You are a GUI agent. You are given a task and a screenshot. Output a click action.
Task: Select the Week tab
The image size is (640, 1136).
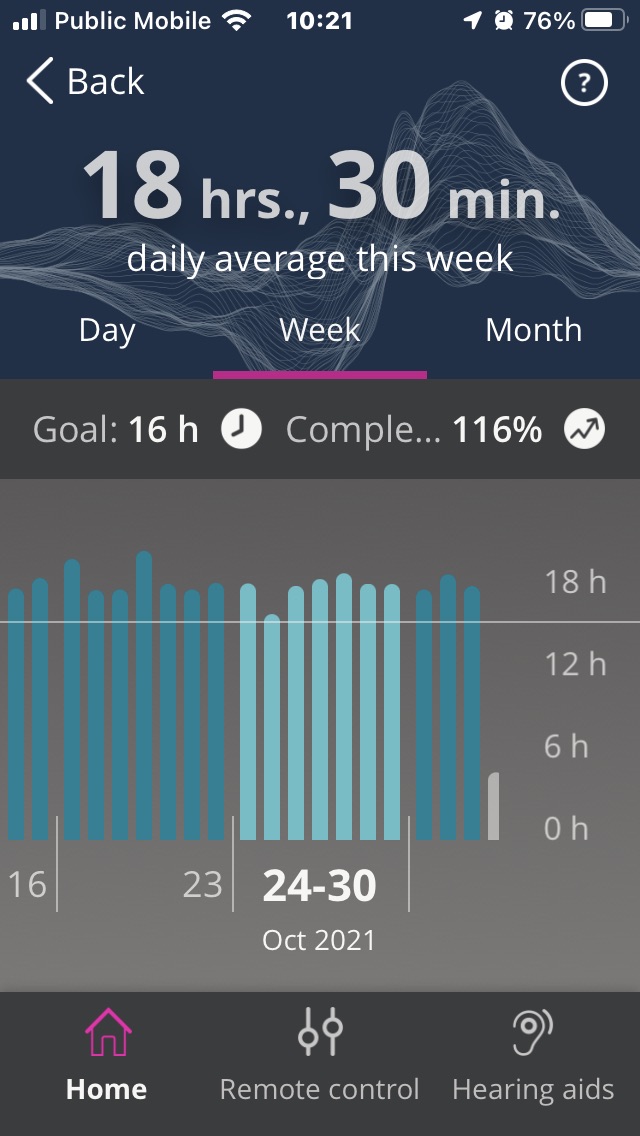[x=320, y=330]
